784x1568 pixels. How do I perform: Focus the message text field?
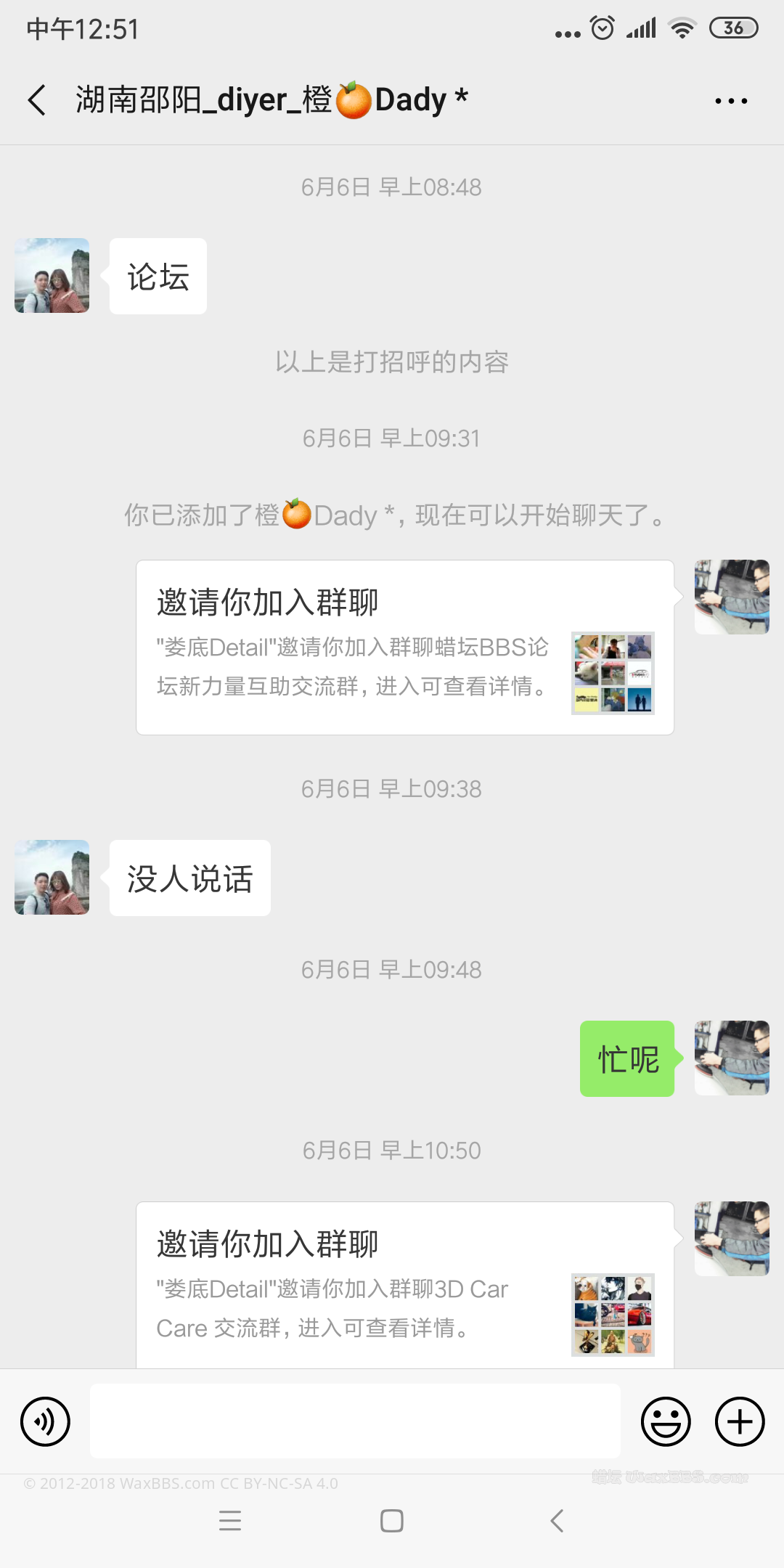355,1421
